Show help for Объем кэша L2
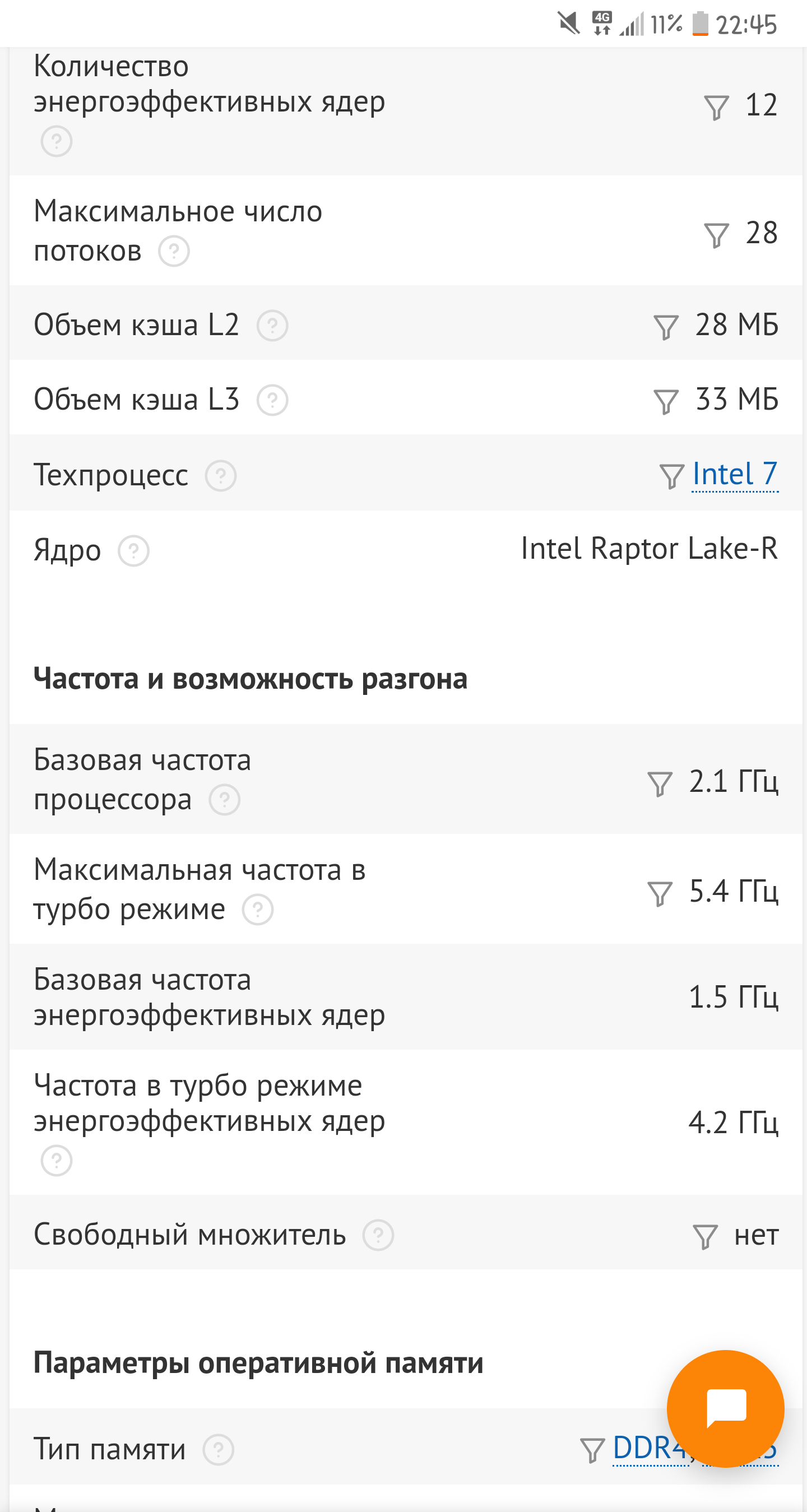807x1512 pixels. 272,326
